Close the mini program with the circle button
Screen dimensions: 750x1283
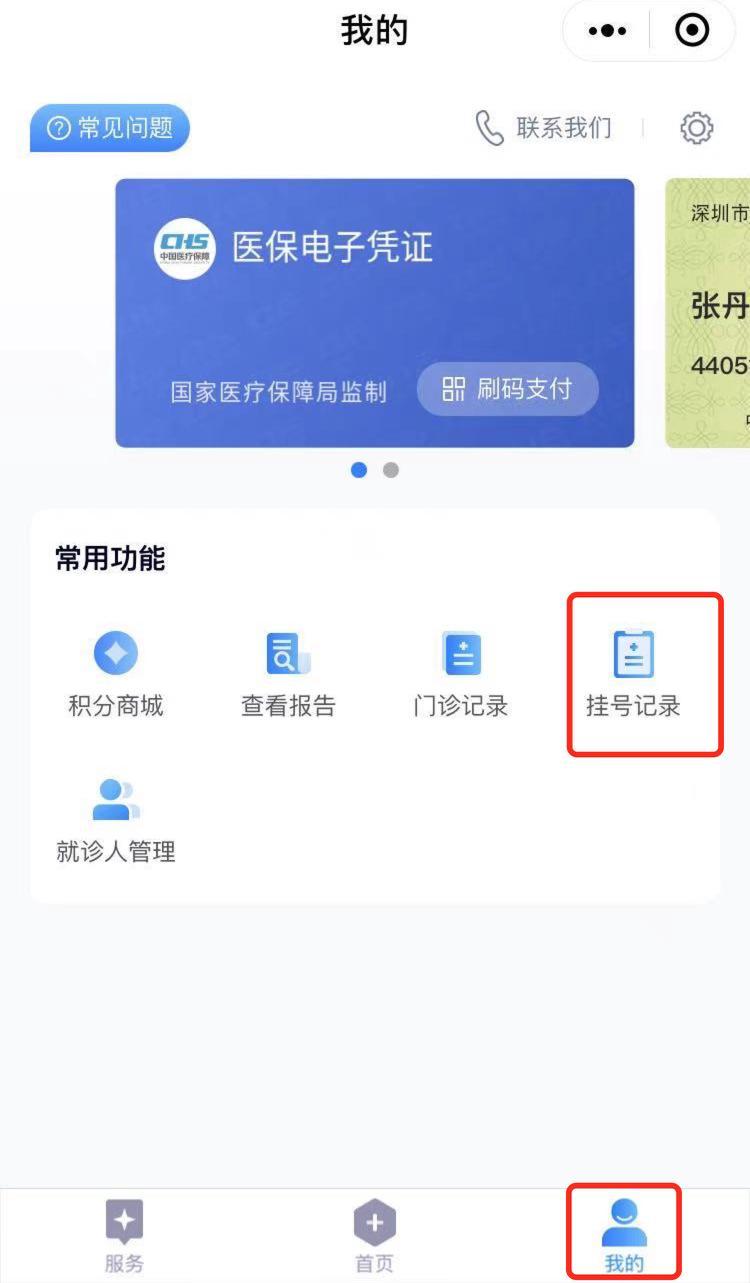pyautogui.click(x=692, y=31)
